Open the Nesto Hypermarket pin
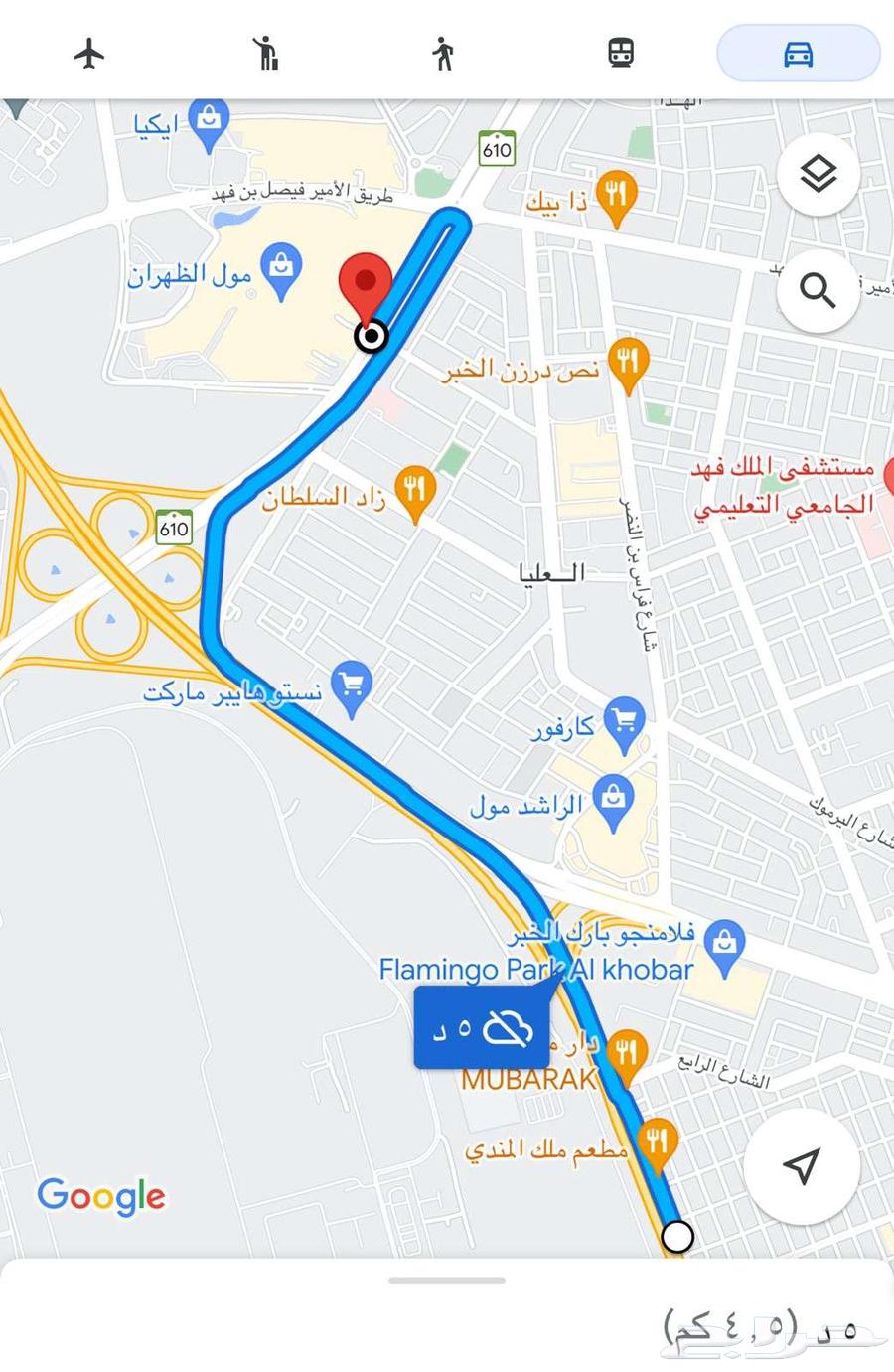Screen dimensions: 894x1372 (x=351, y=686)
